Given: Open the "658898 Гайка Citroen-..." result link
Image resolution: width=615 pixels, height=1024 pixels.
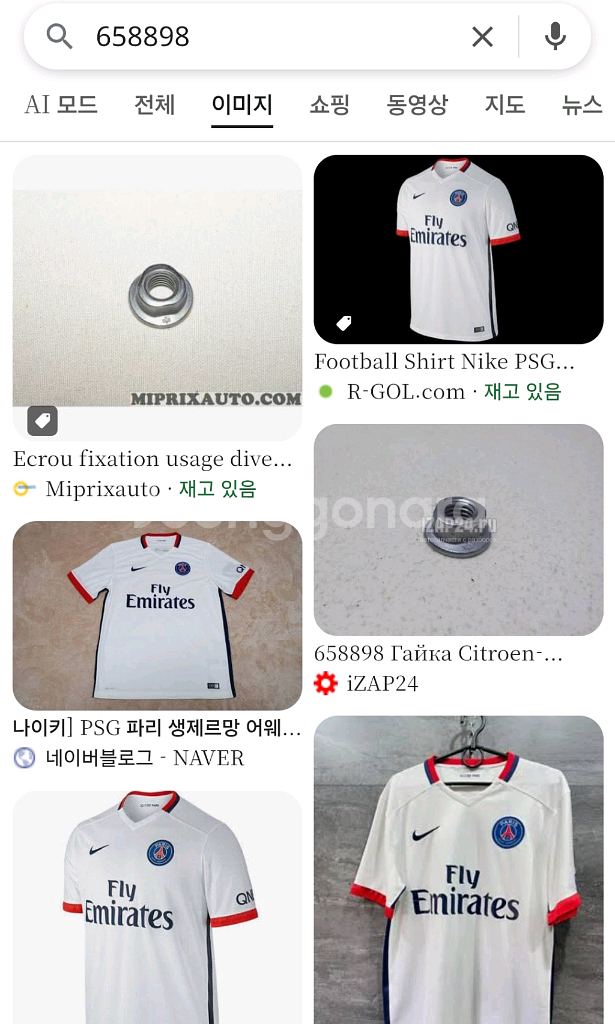Looking at the screenshot, I should click(438, 653).
